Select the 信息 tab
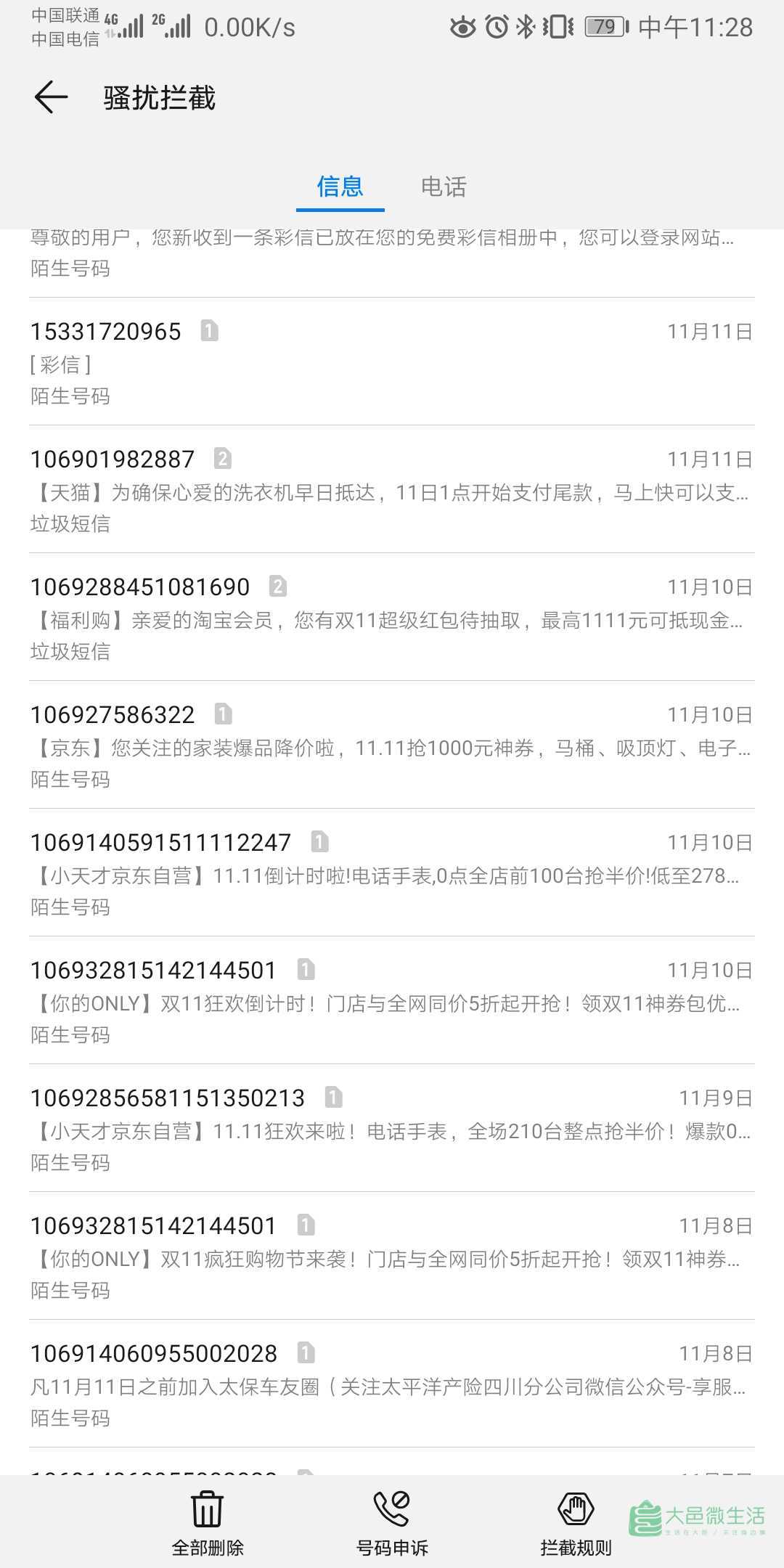The height and width of the screenshot is (1568, 784). click(x=340, y=187)
